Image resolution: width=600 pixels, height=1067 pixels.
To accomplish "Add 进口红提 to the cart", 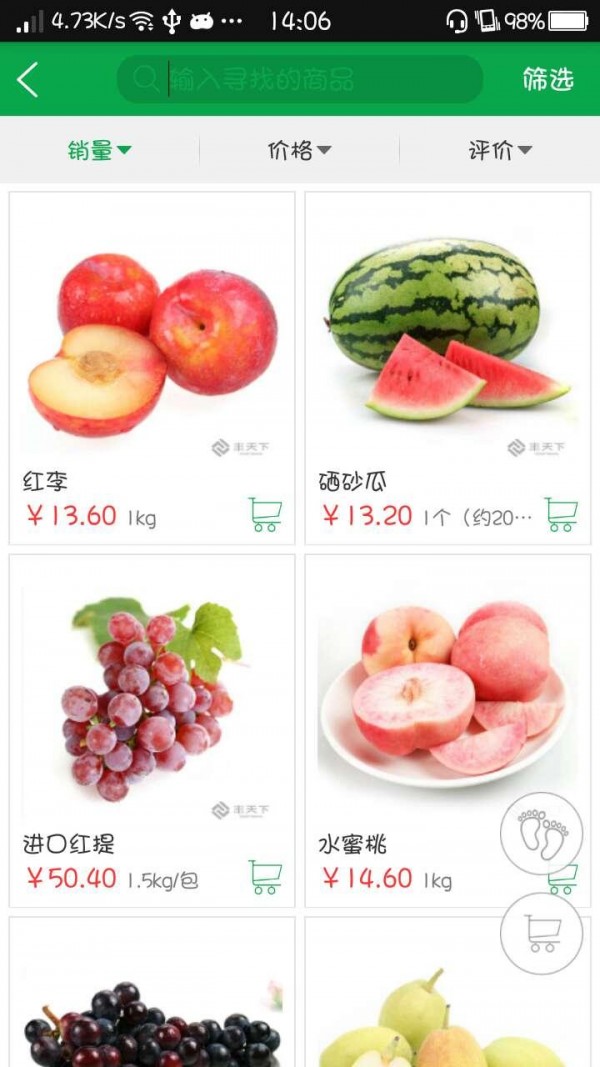I will pos(265,877).
